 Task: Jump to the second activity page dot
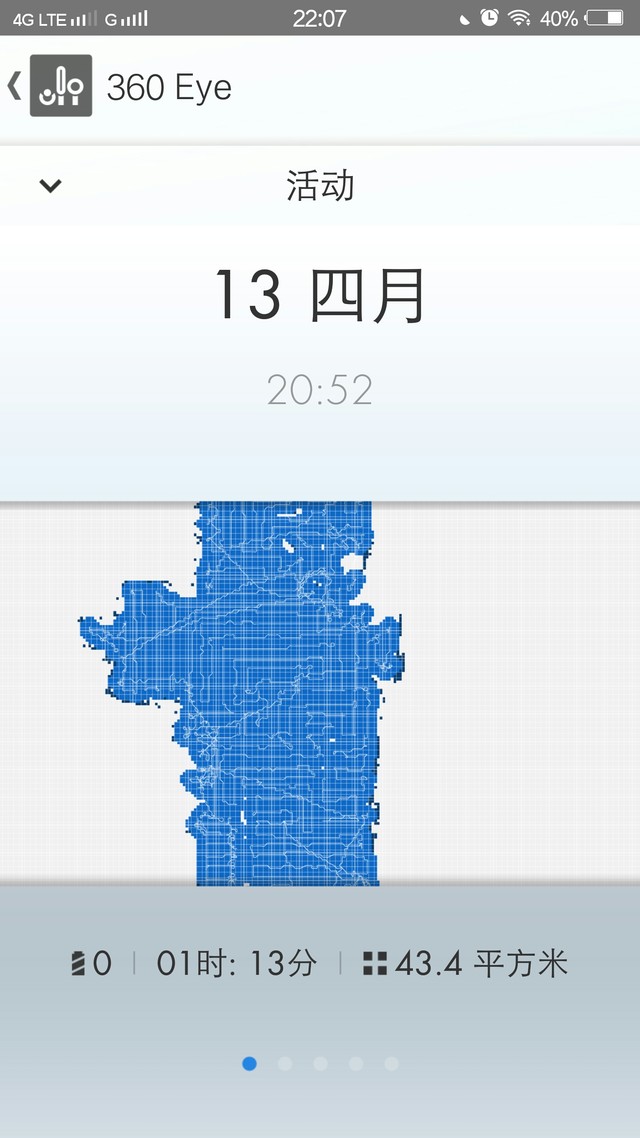coord(285,1063)
